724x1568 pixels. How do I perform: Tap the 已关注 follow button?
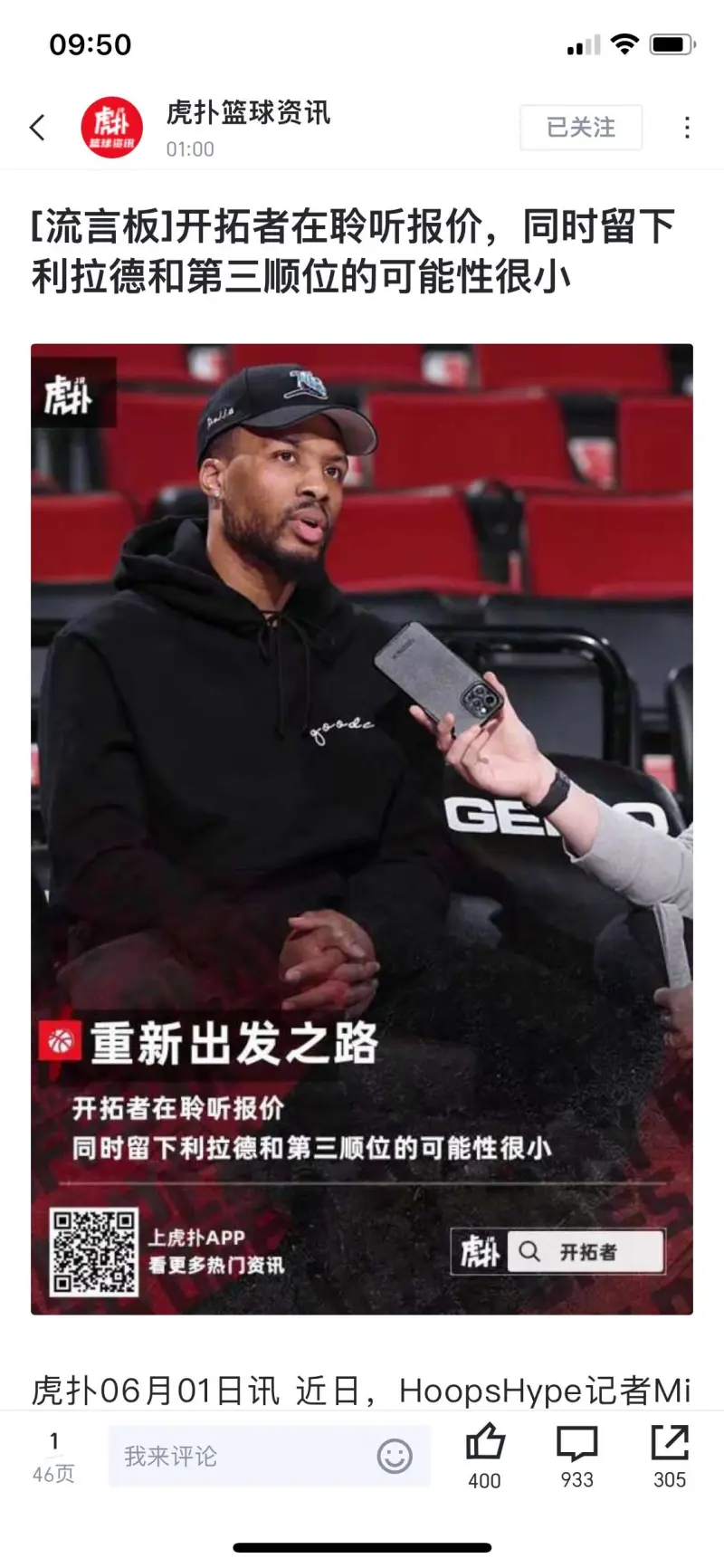580,128
